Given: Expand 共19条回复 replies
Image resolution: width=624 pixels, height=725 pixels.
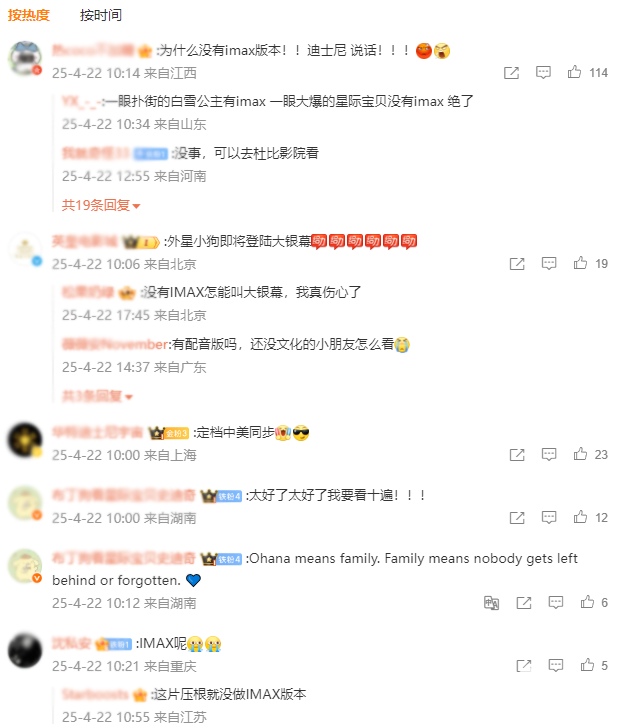Looking at the screenshot, I should [x=101, y=205].
